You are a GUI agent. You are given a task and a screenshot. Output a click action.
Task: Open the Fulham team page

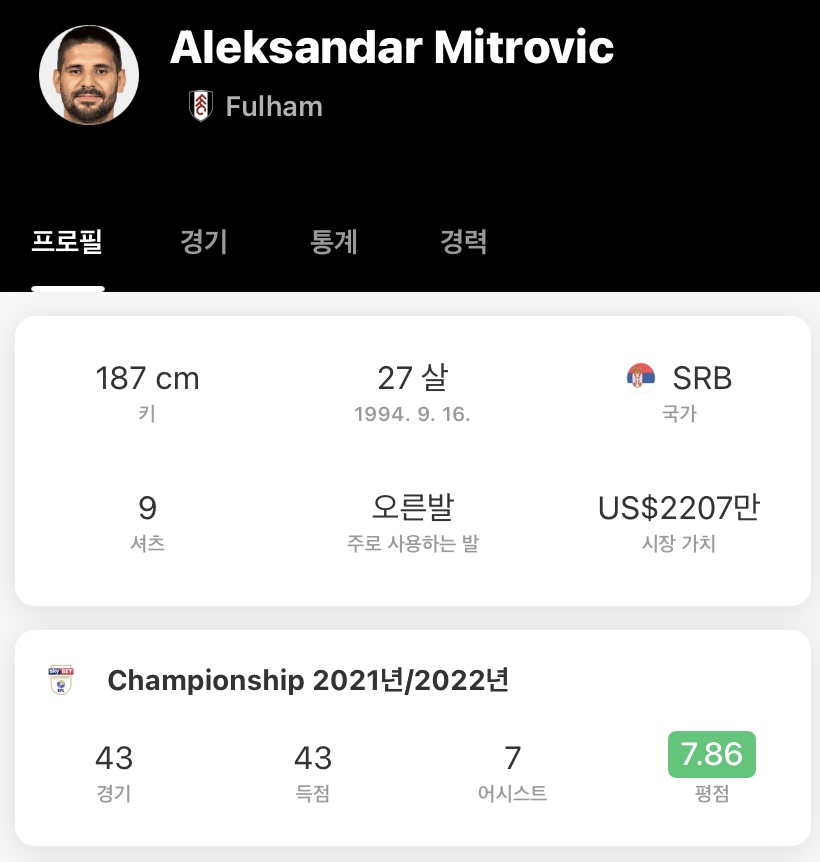257,106
